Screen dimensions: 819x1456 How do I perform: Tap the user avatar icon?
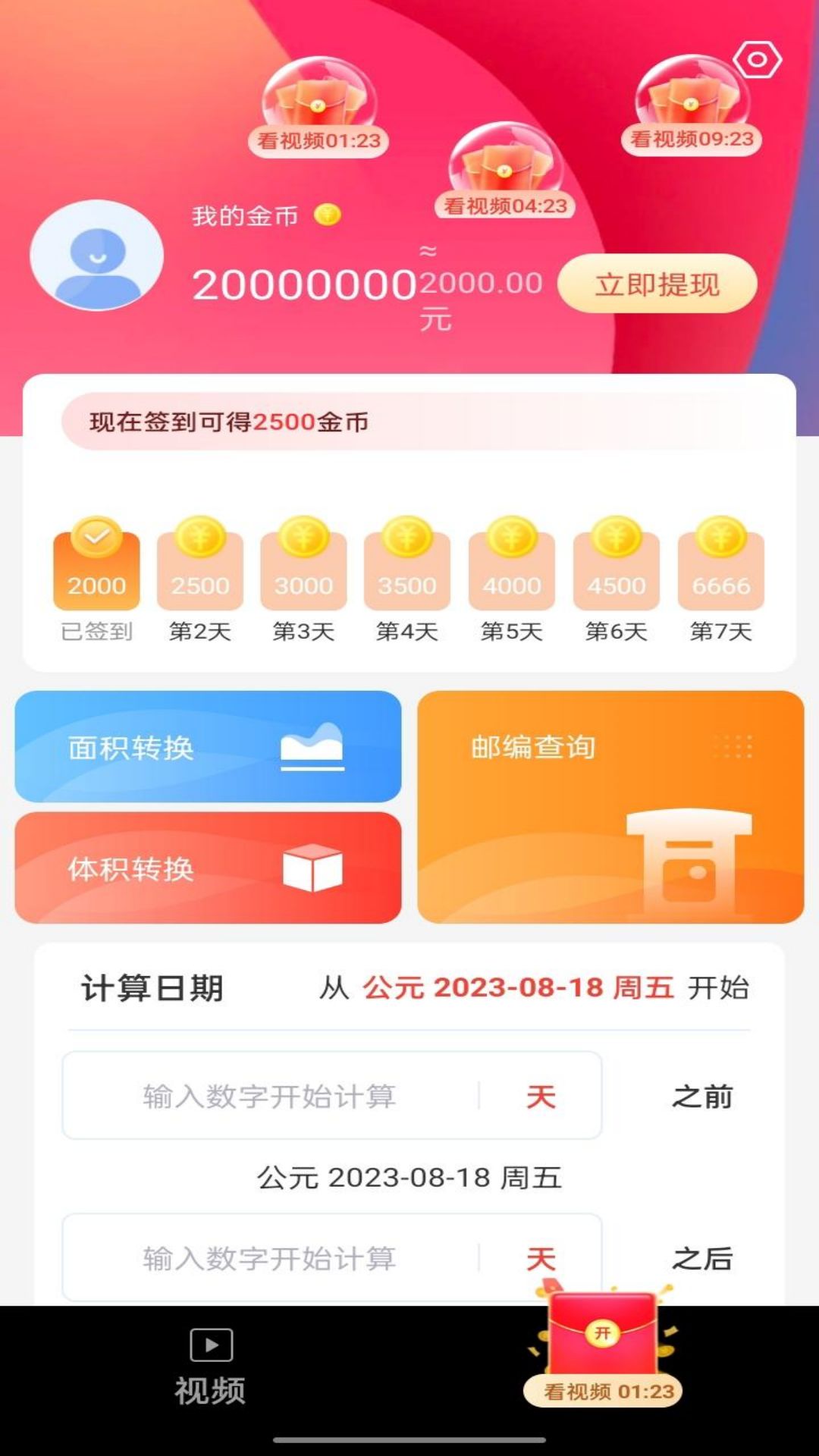95,258
